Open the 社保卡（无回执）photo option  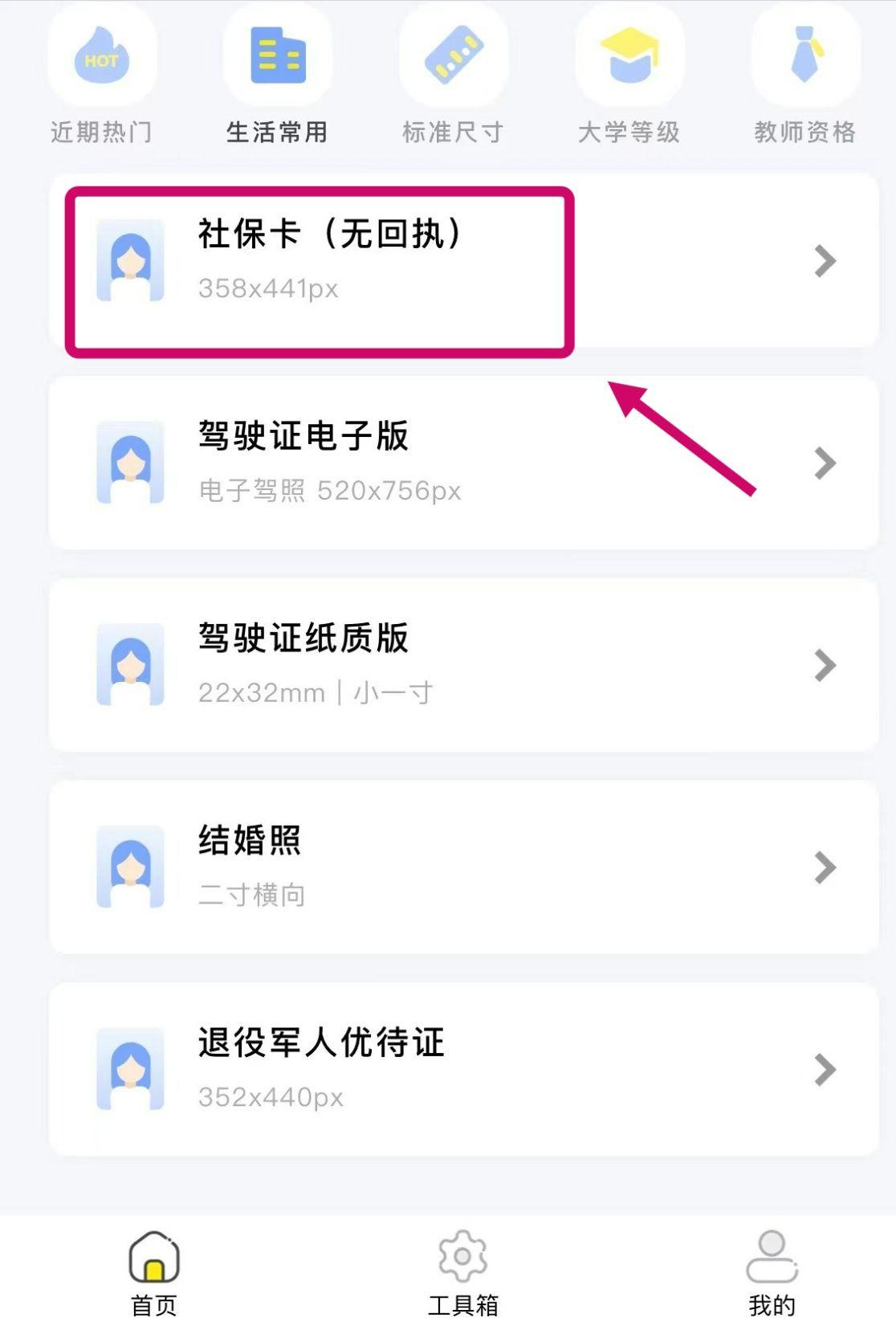coord(321,260)
